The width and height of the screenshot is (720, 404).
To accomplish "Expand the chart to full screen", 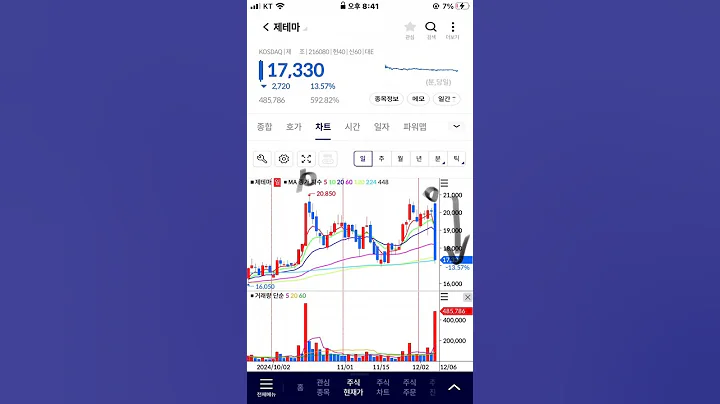I will [306, 158].
